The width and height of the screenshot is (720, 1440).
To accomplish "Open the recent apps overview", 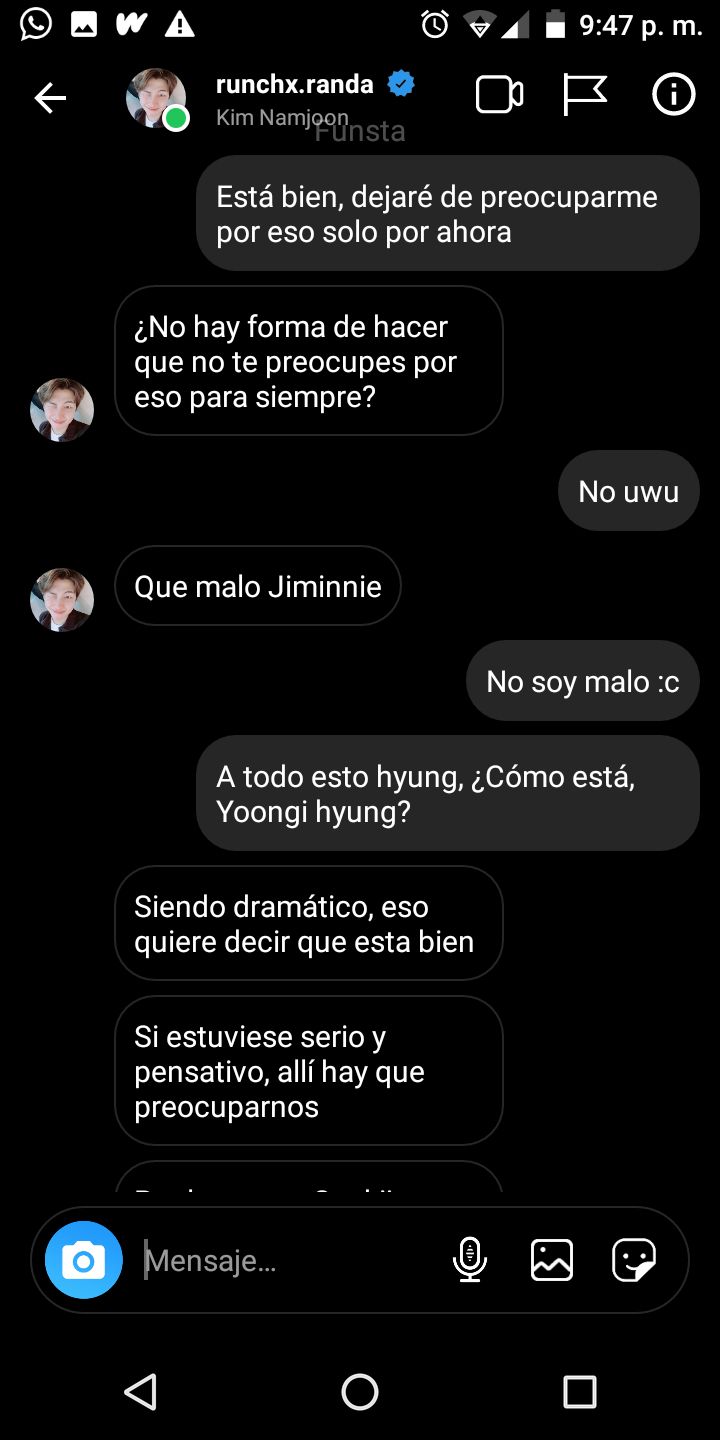I will 580,1391.
